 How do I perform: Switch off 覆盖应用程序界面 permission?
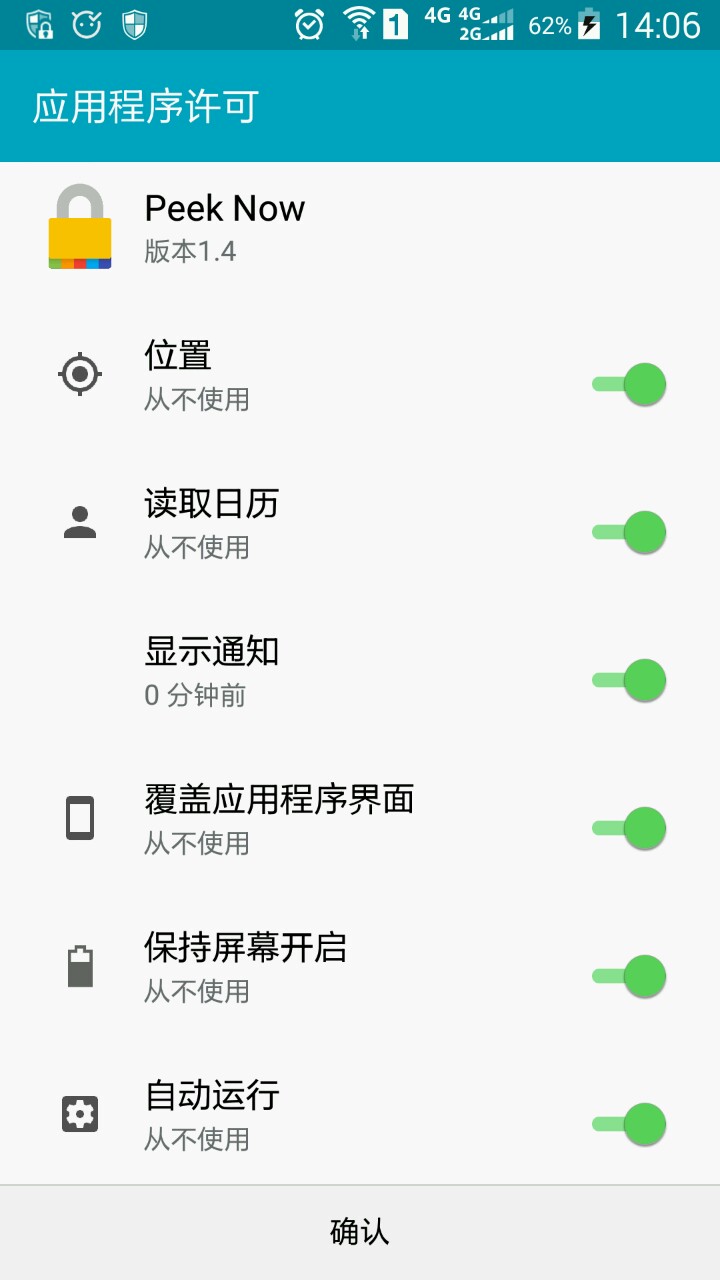pos(630,828)
